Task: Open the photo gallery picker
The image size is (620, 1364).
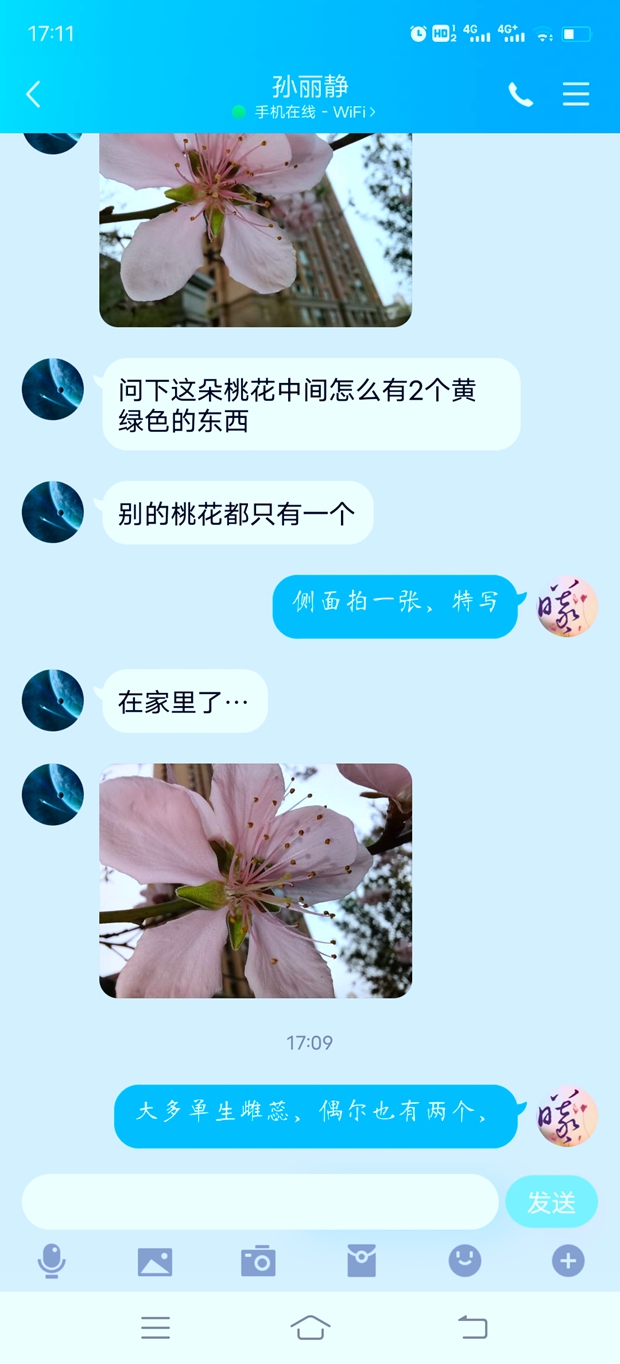Action: pos(155,1261)
